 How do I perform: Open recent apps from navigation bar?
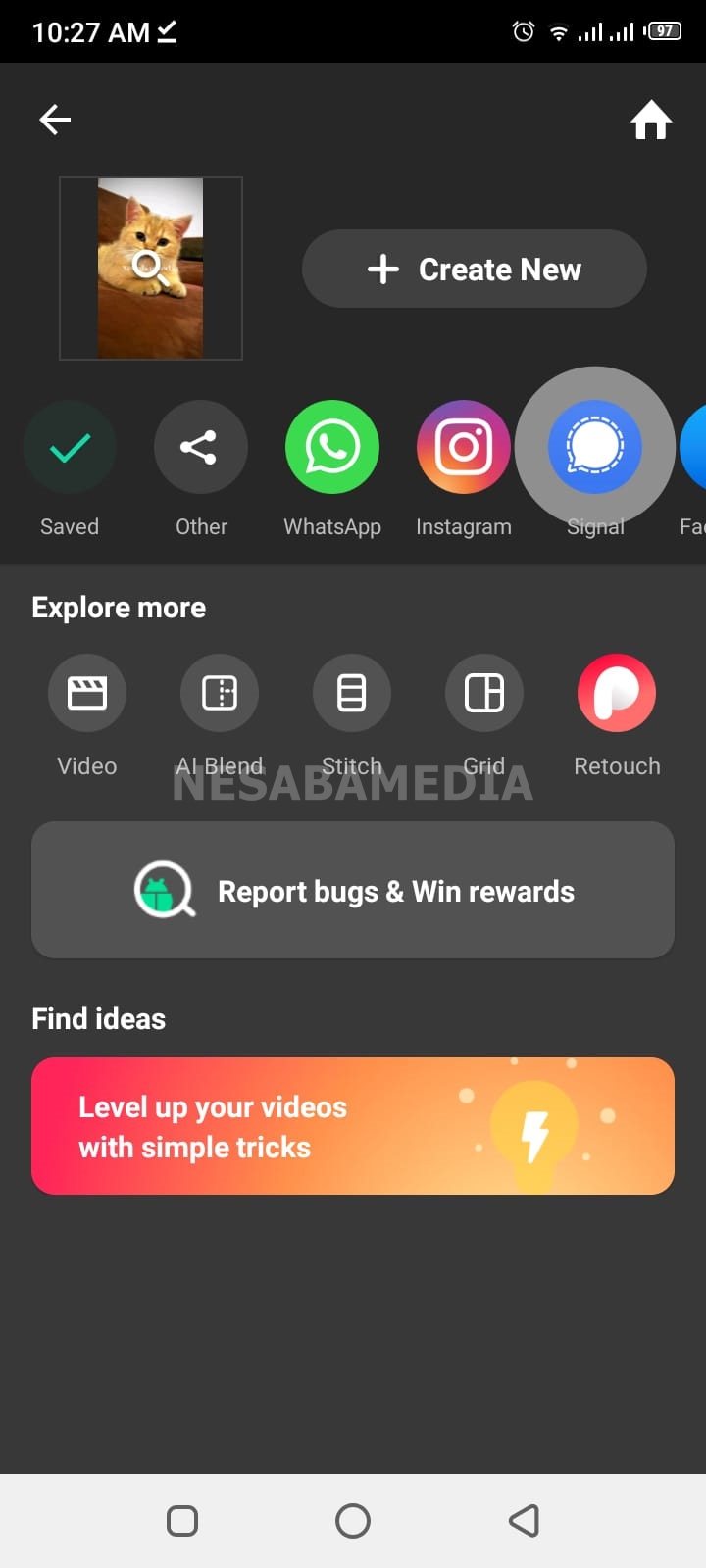pos(181,1521)
